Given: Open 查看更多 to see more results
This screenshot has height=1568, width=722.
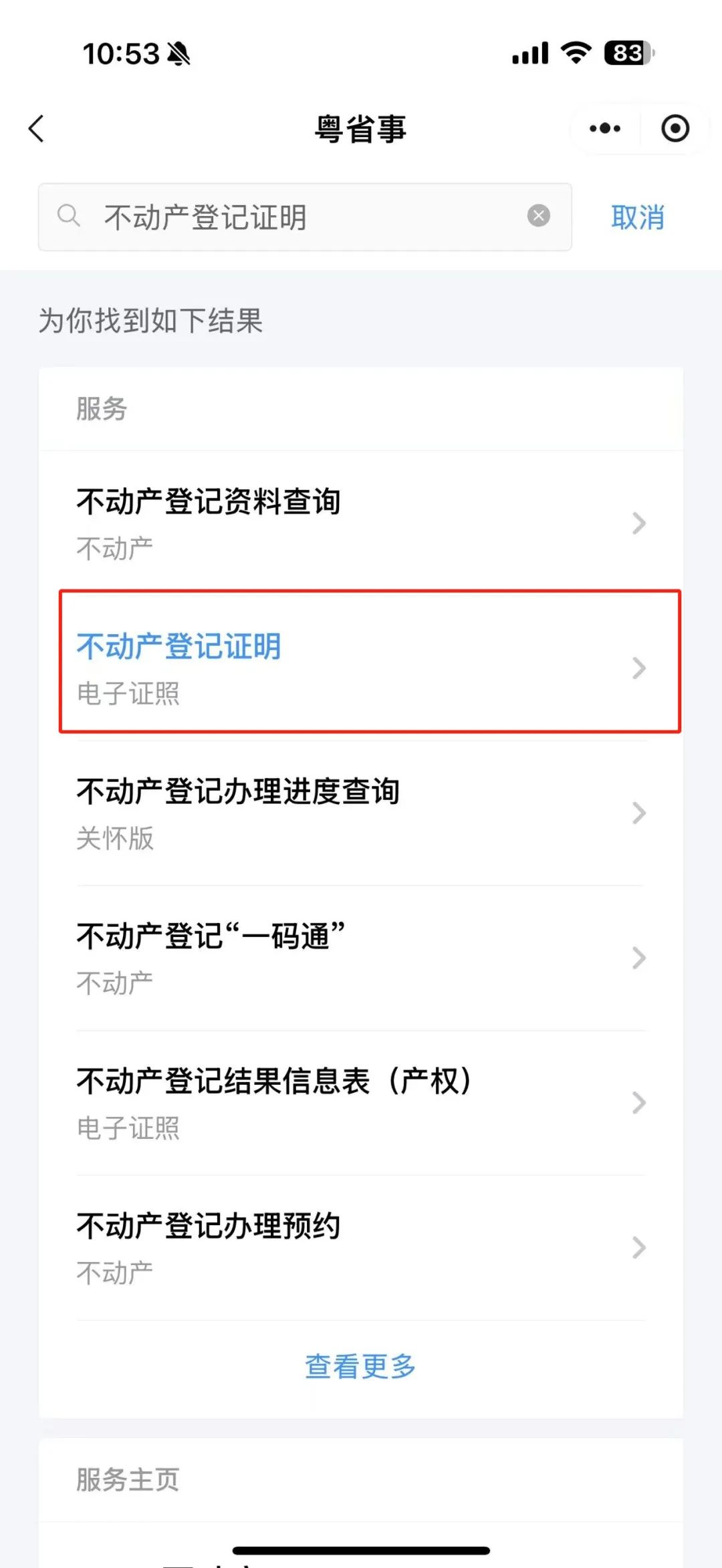Looking at the screenshot, I should point(360,1367).
